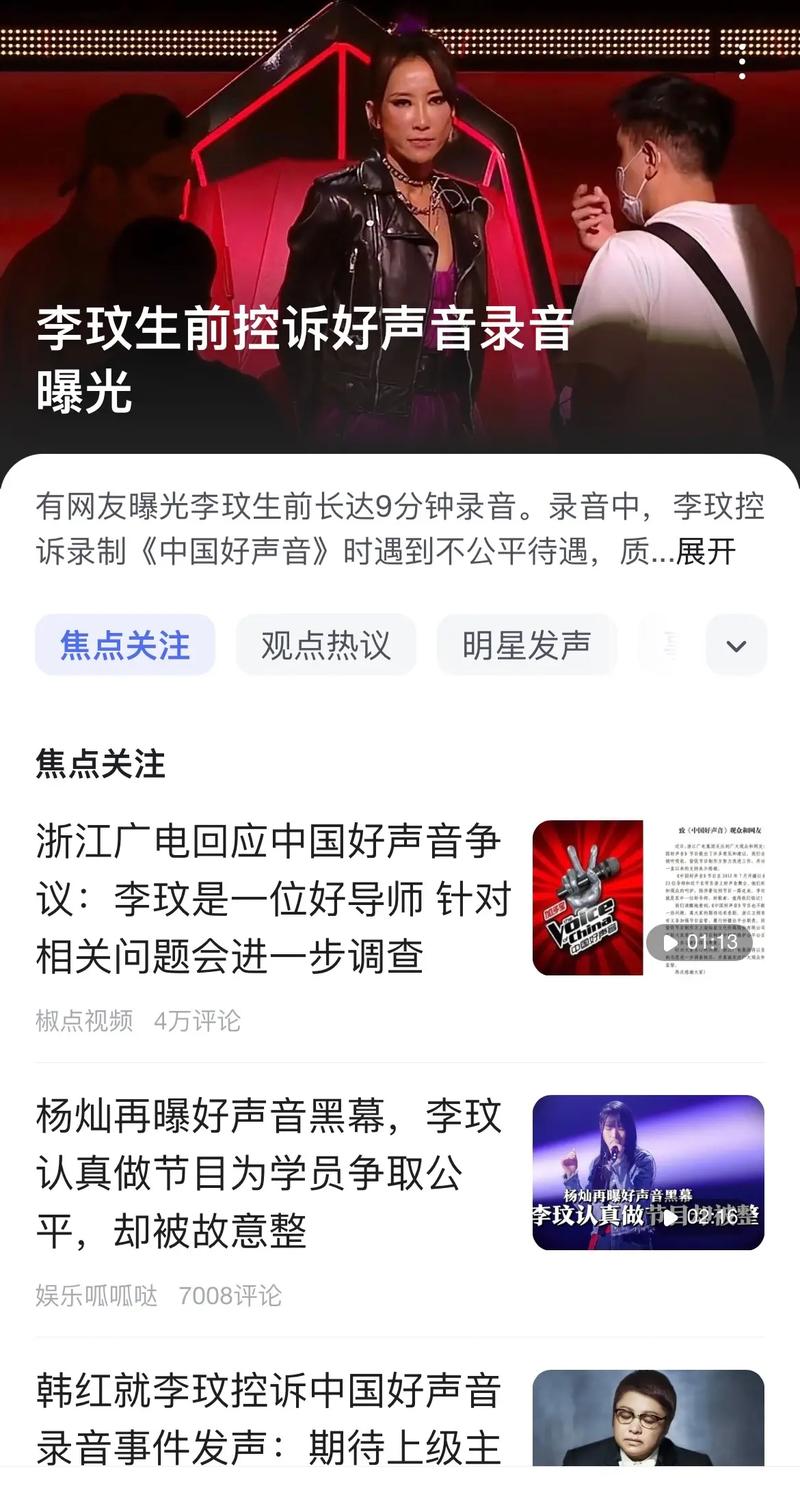The image size is (800, 1486).
Task: Open the 浙江广电回应中国好声音争议 article
Action: pyautogui.click(x=272, y=898)
